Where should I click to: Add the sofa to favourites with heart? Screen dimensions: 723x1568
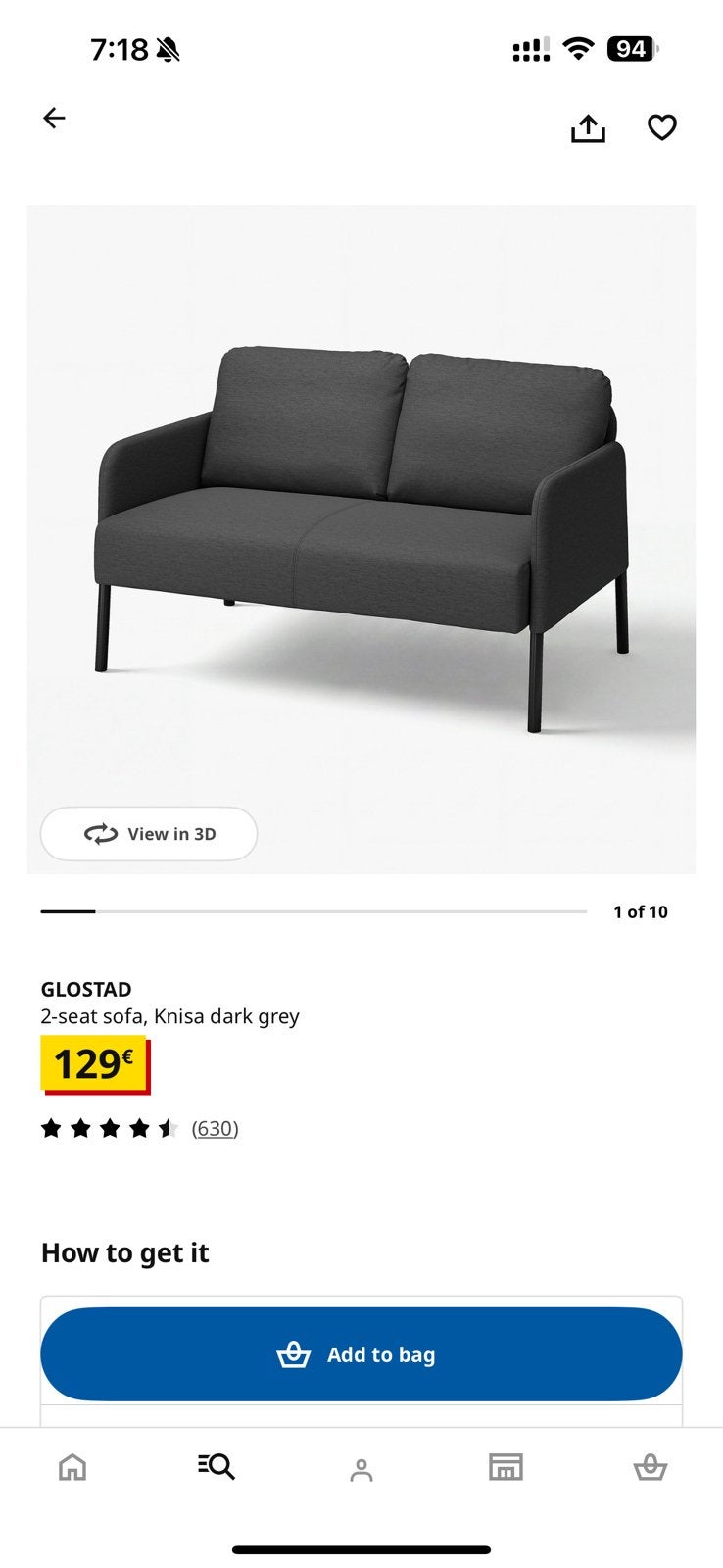click(662, 127)
